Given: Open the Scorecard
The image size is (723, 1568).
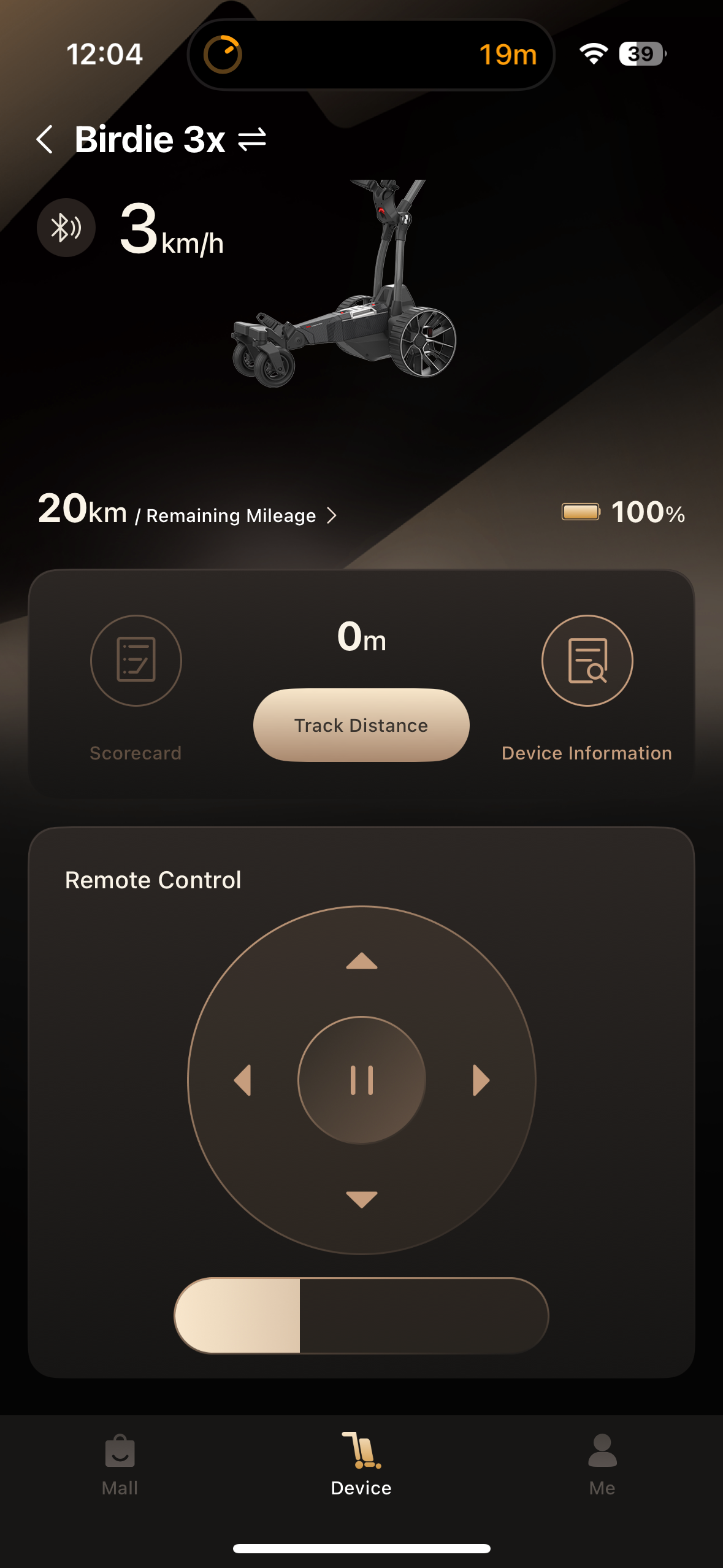Looking at the screenshot, I should coord(136,661).
